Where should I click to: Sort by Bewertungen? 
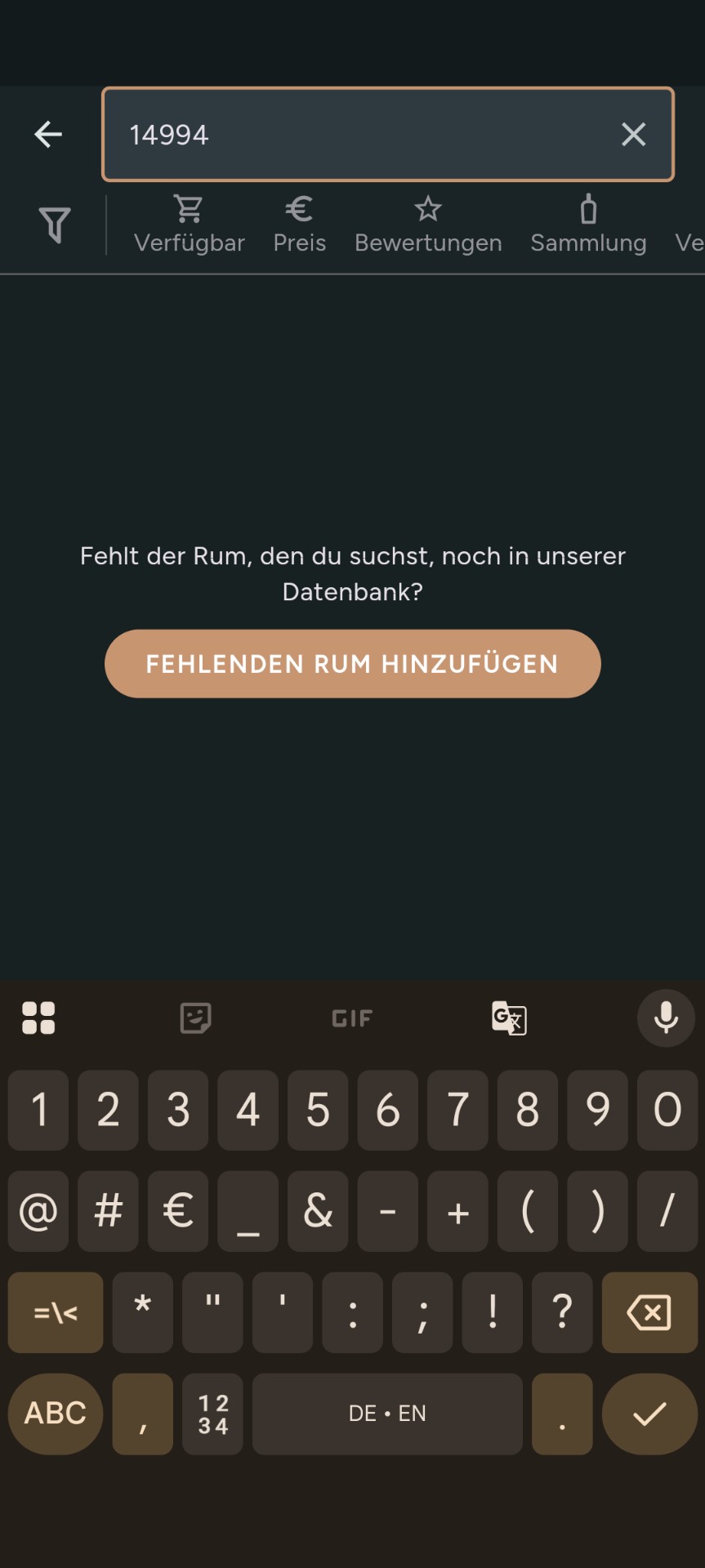pyautogui.click(x=428, y=225)
